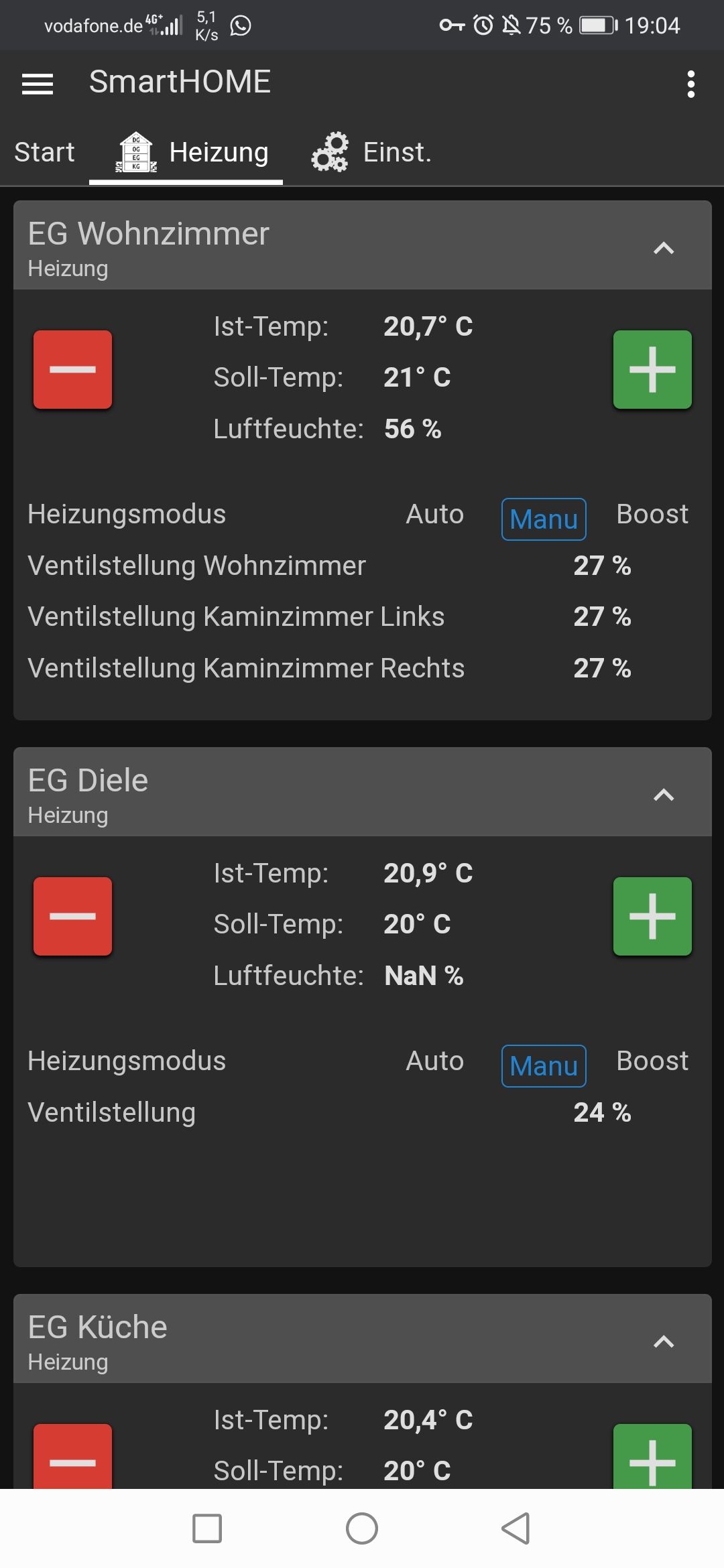Select Manu mode for EG Diele
724x1568 pixels.
click(544, 1066)
